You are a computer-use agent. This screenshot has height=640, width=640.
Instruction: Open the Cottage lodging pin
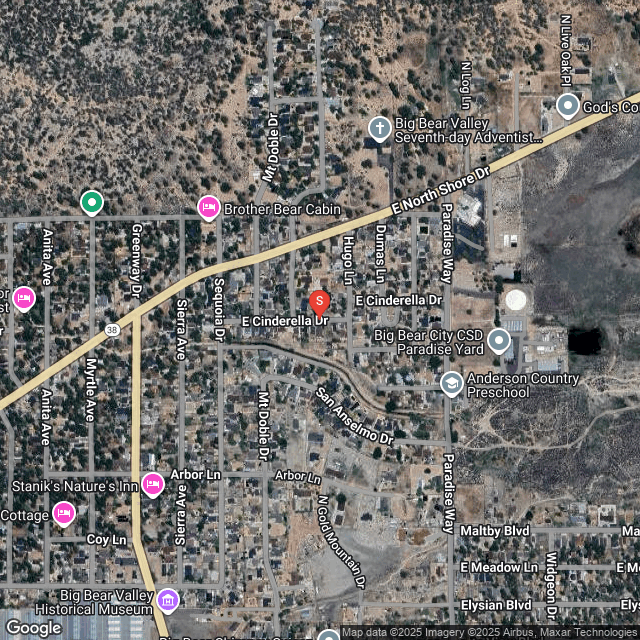[x=63, y=514]
